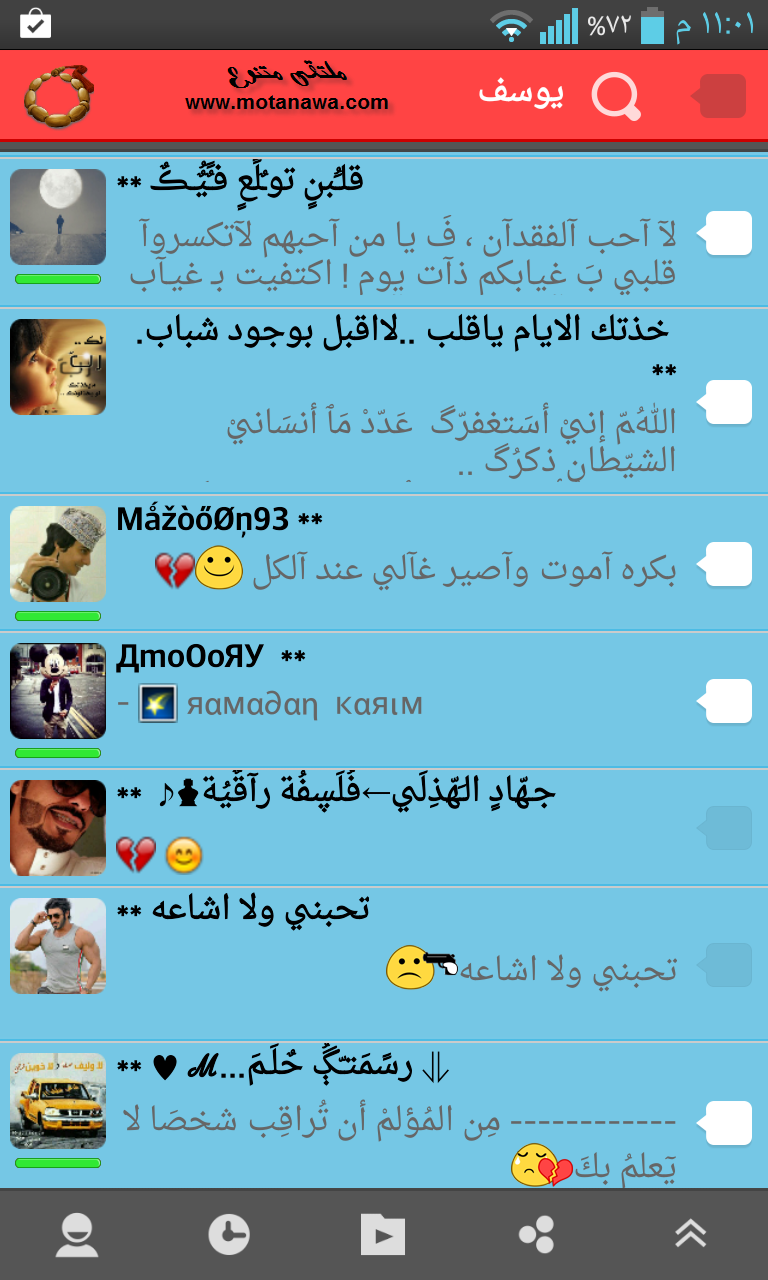768x1280 pixels.
Task: Open the folder with play arrow tab
Action: tap(383, 1235)
